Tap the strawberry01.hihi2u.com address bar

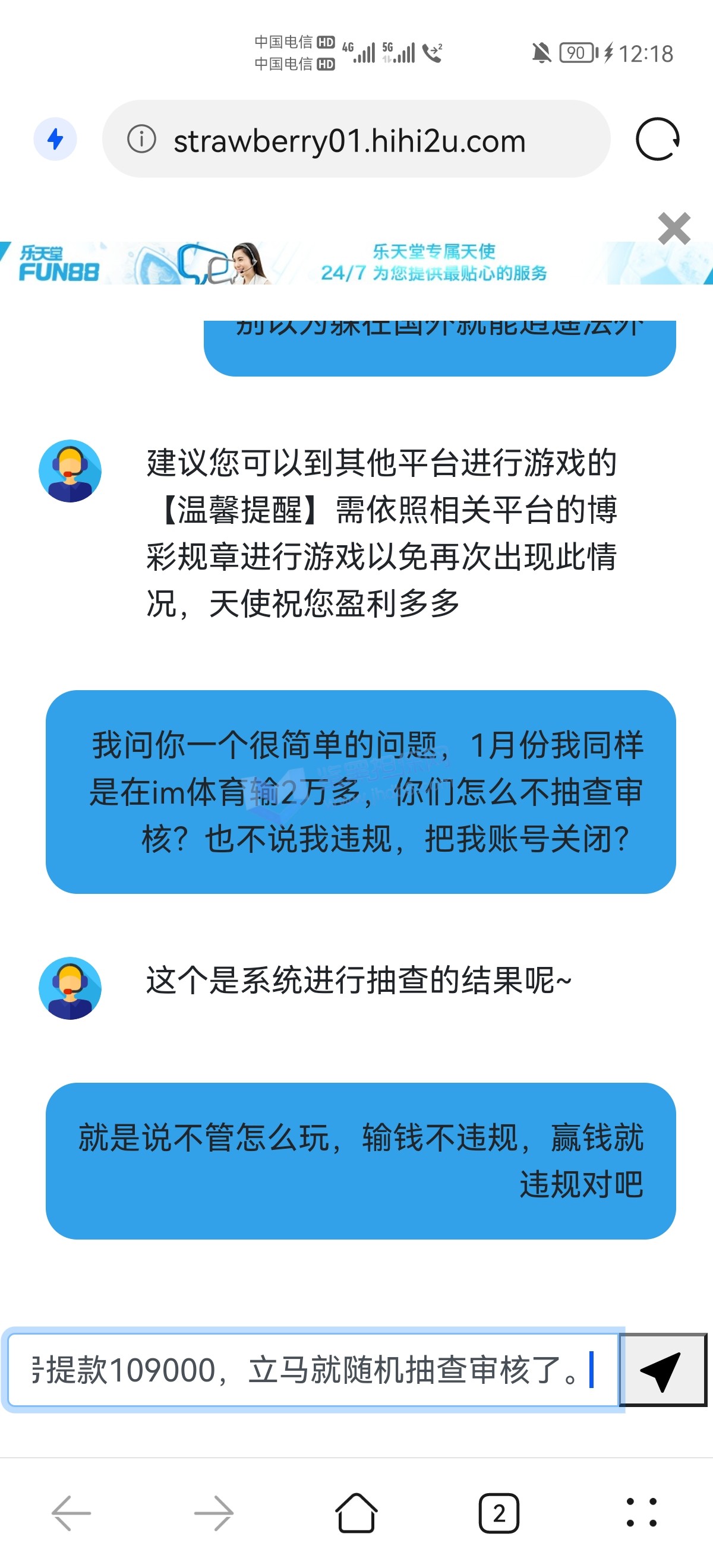tap(349, 141)
